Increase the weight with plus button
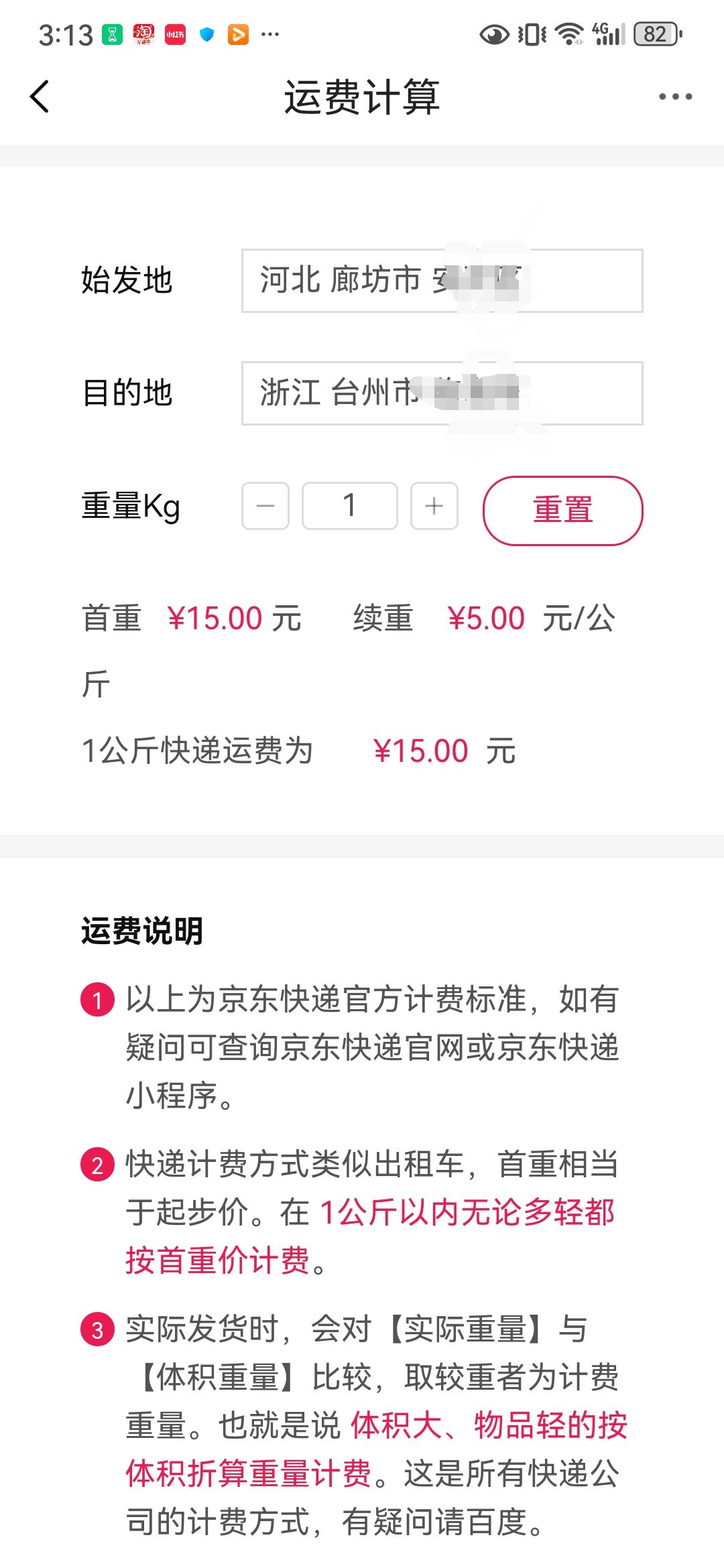 pyautogui.click(x=434, y=506)
